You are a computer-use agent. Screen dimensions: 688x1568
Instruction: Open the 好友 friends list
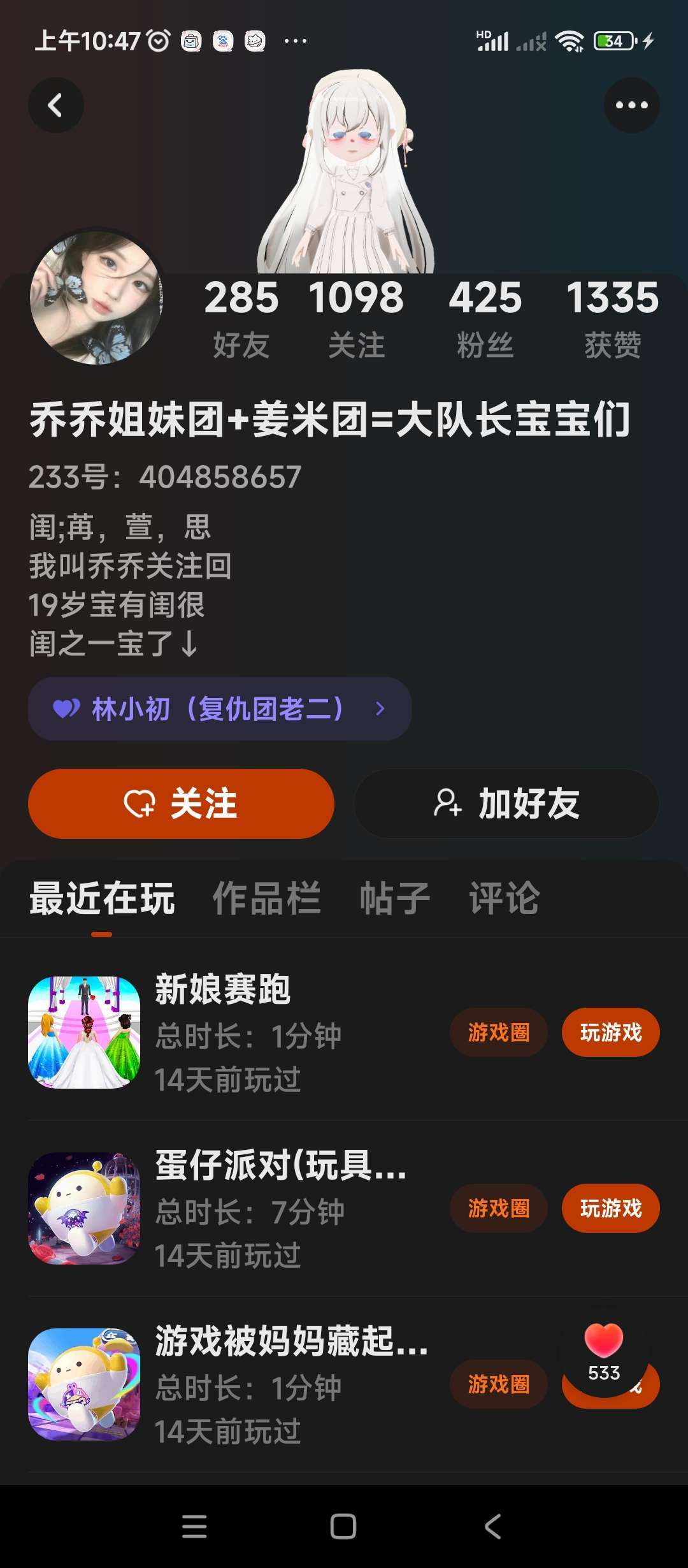pyautogui.click(x=241, y=319)
